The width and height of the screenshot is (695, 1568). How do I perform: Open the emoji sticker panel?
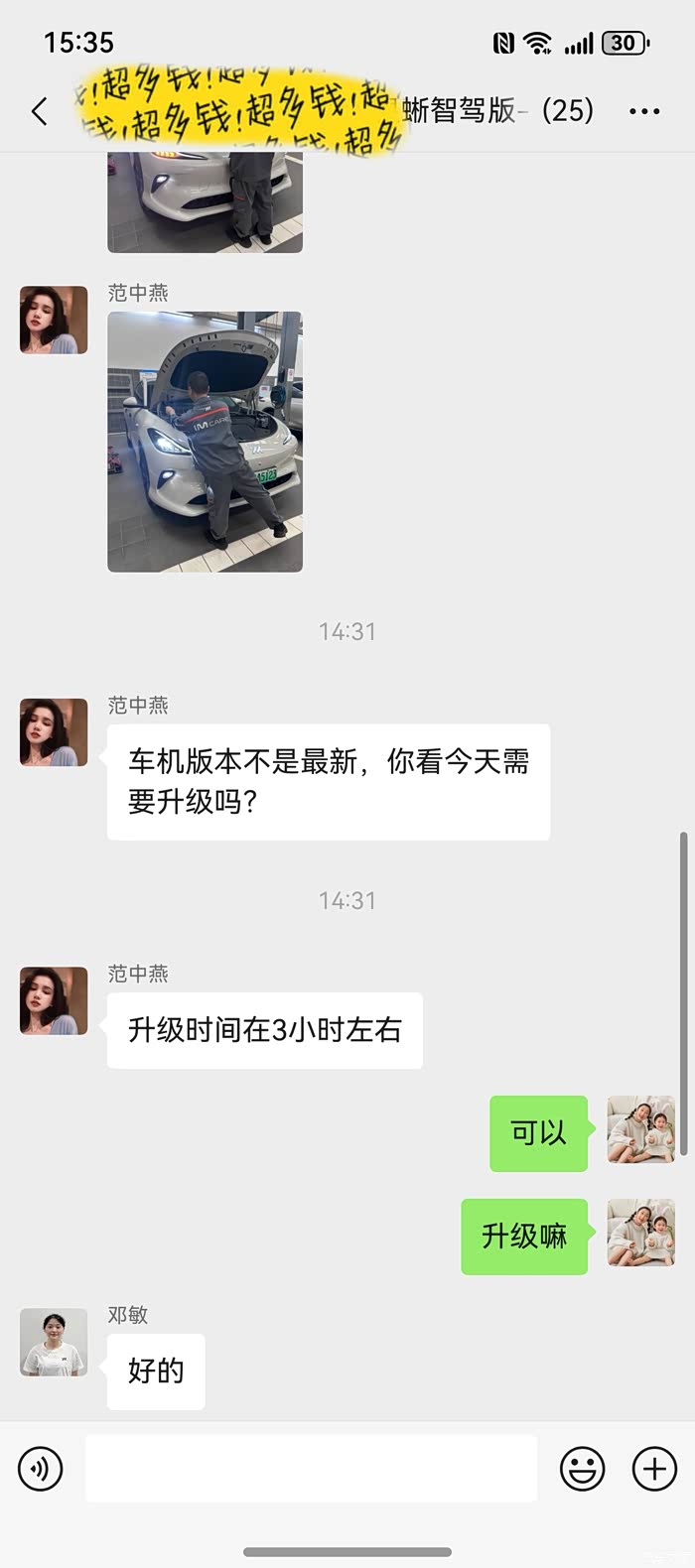[582, 1469]
